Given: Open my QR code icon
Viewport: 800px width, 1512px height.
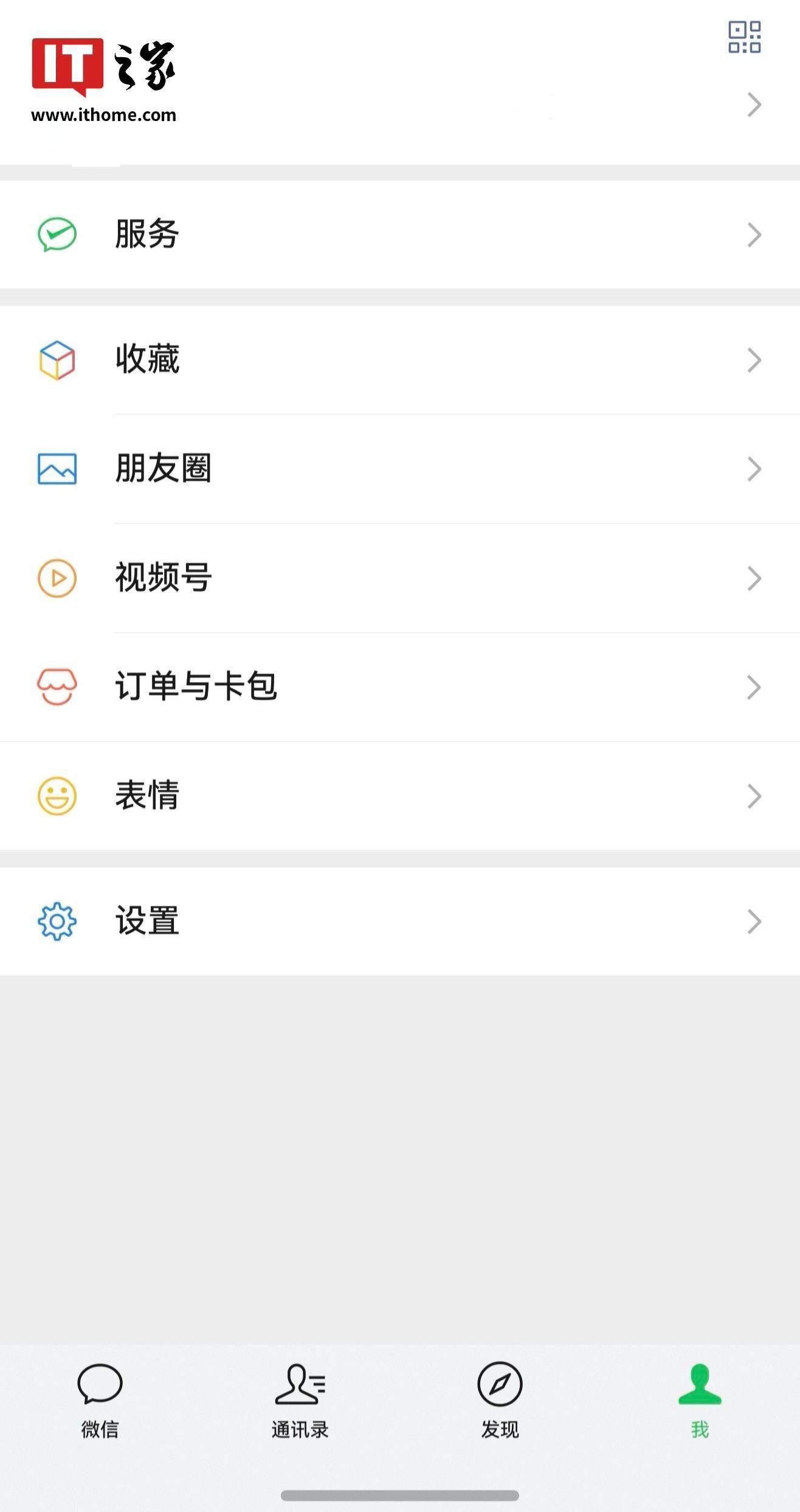Looking at the screenshot, I should [744, 37].
